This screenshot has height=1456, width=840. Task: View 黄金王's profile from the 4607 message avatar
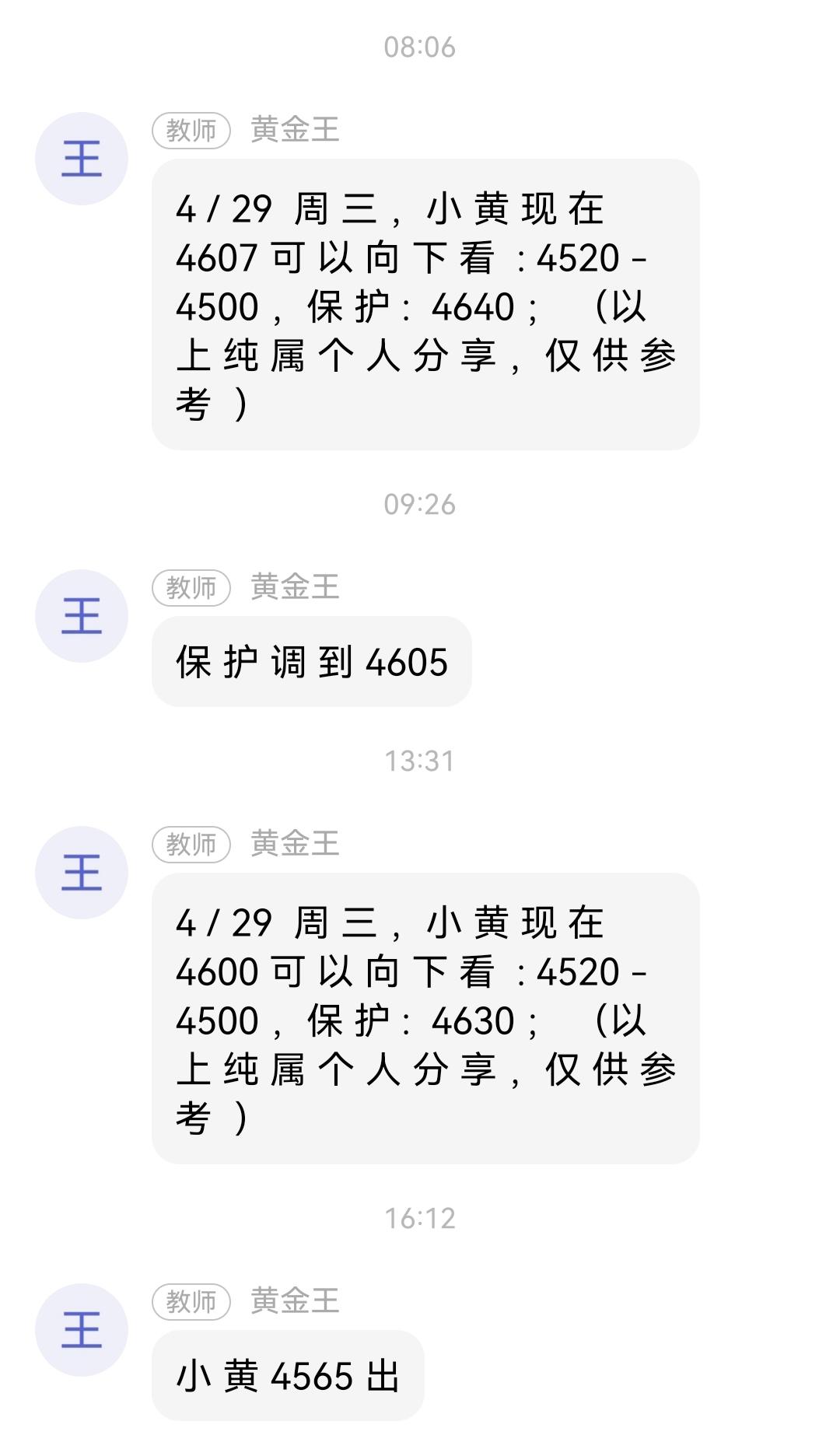coord(82,159)
